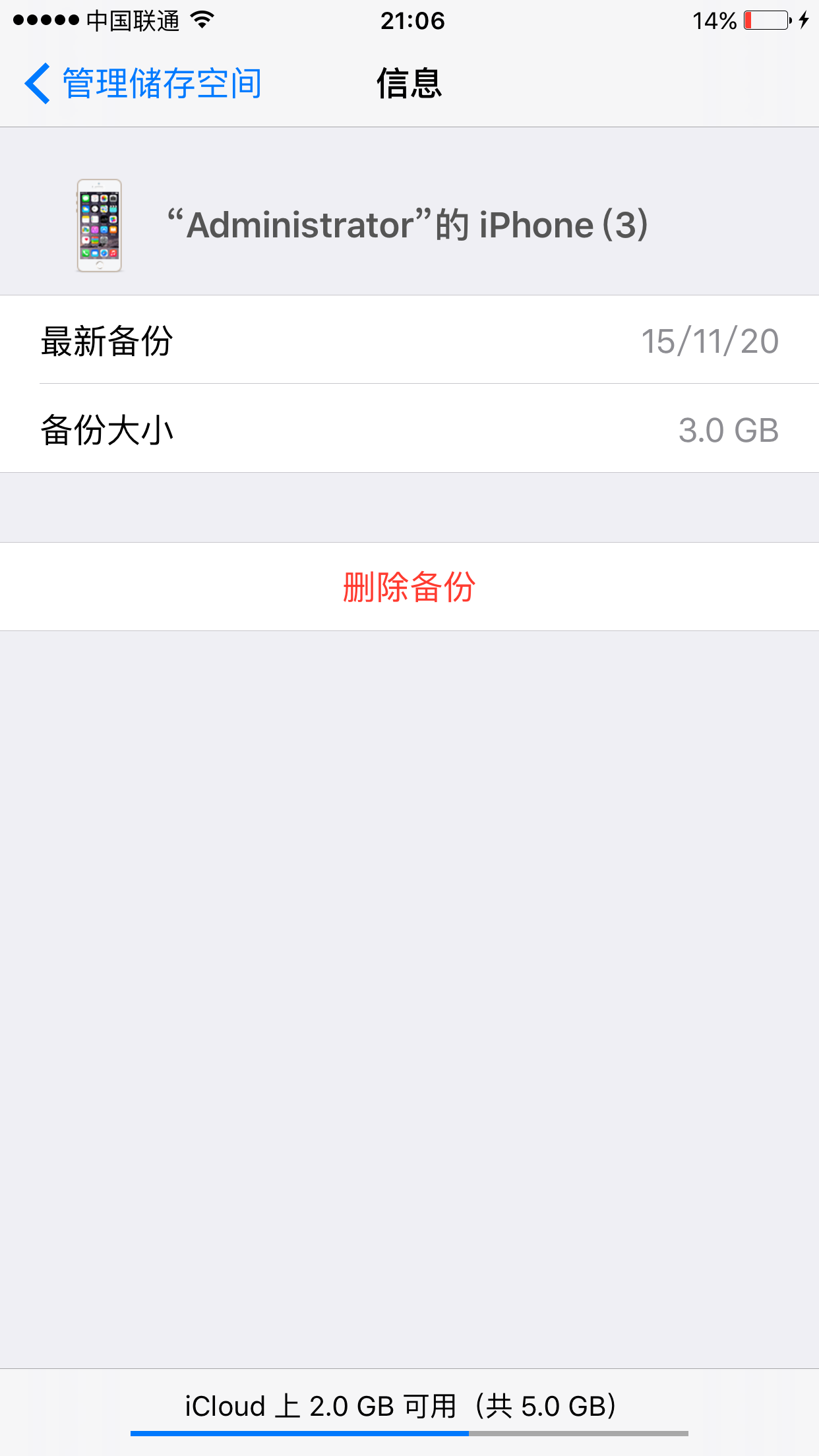Tap the 21:06 clock in status bar

[413, 20]
